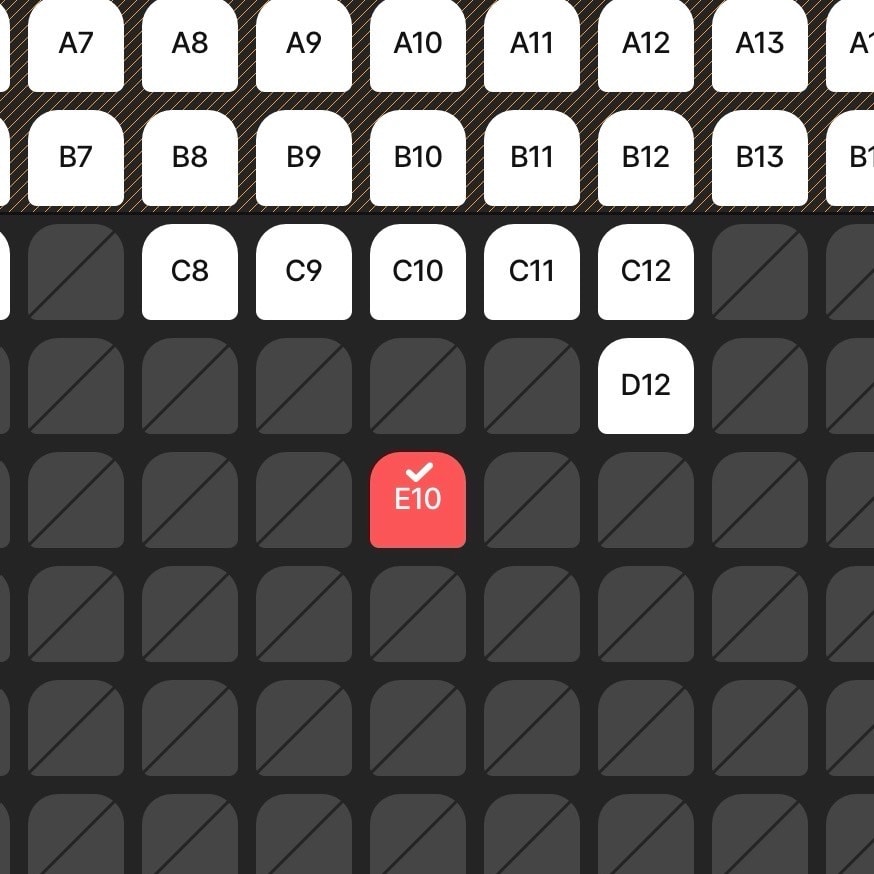Image resolution: width=874 pixels, height=874 pixels.
Task: Select seat A7
Action: (x=76, y=44)
